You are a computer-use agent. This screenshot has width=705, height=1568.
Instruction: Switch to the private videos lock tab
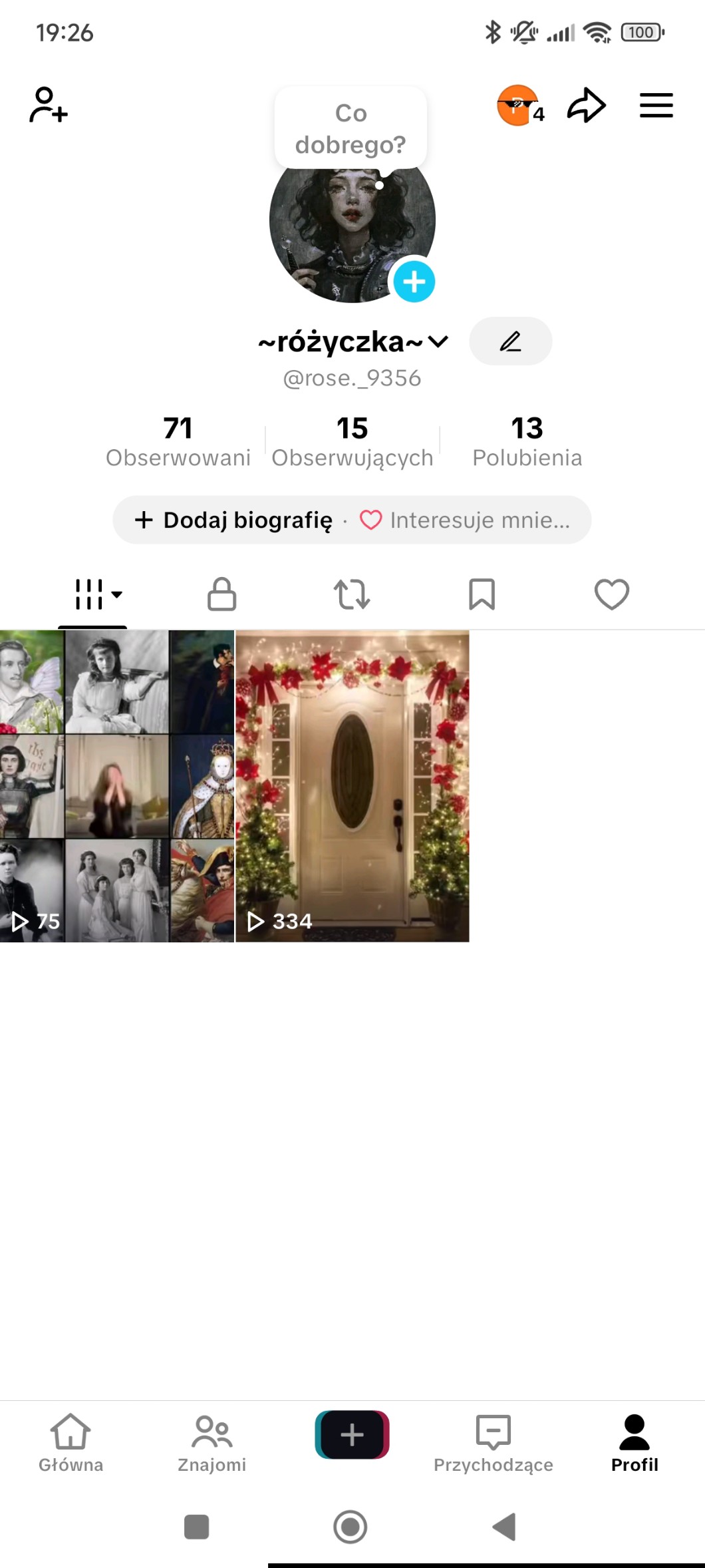coord(221,594)
